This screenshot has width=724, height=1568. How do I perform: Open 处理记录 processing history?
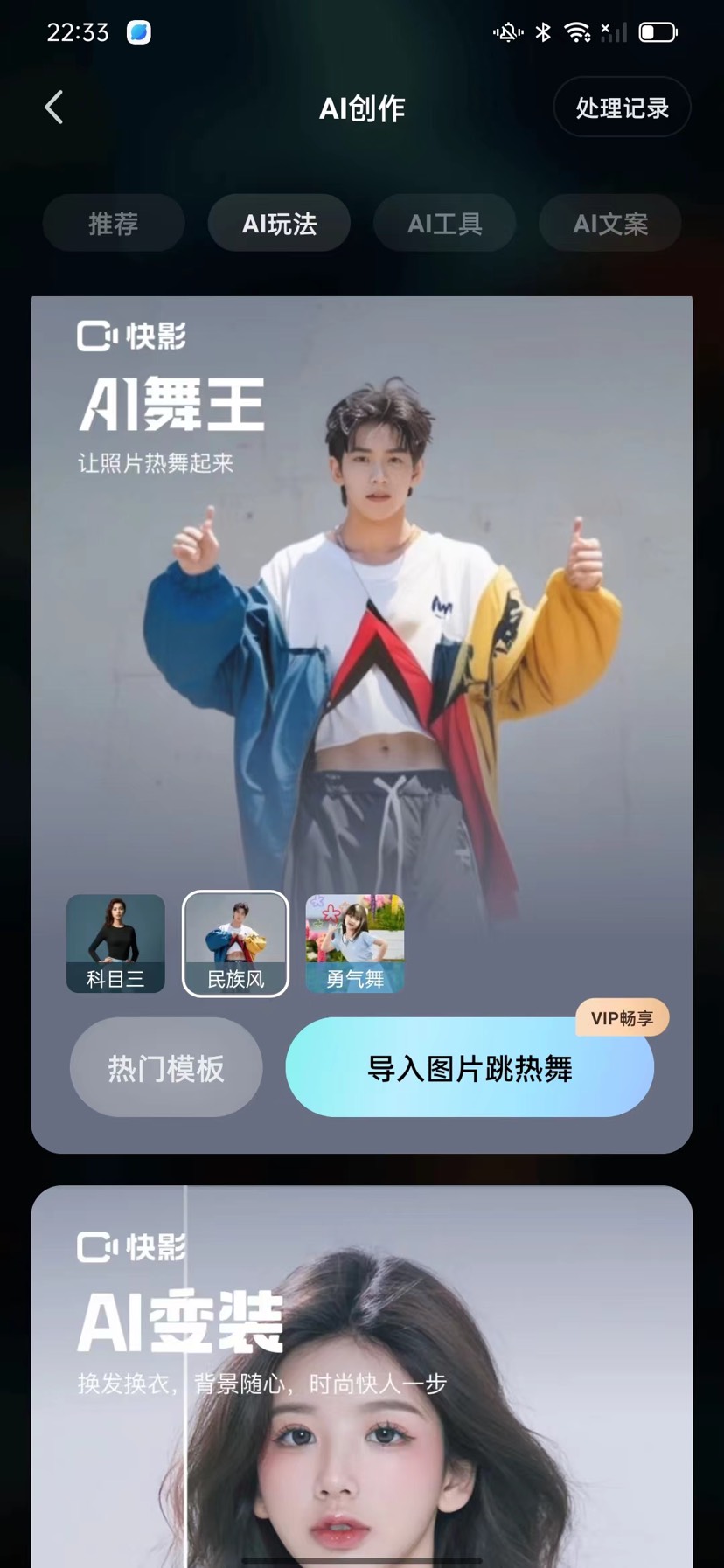pyautogui.click(x=622, y=108)
